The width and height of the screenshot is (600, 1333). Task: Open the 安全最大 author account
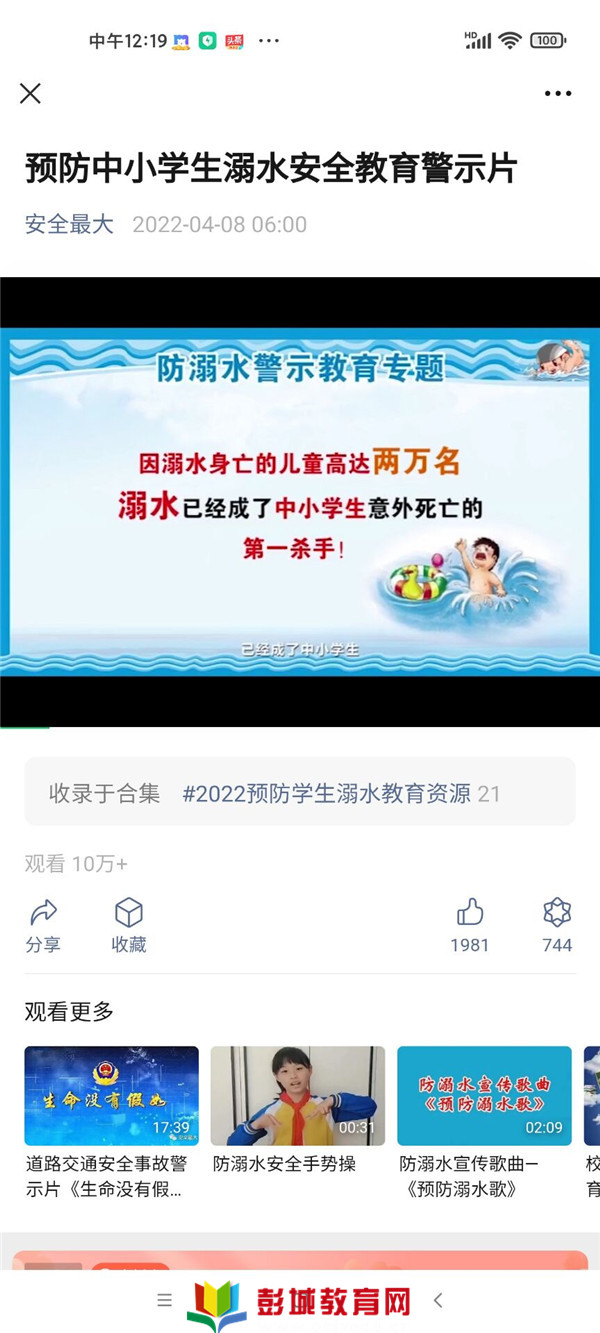(69, 224)
